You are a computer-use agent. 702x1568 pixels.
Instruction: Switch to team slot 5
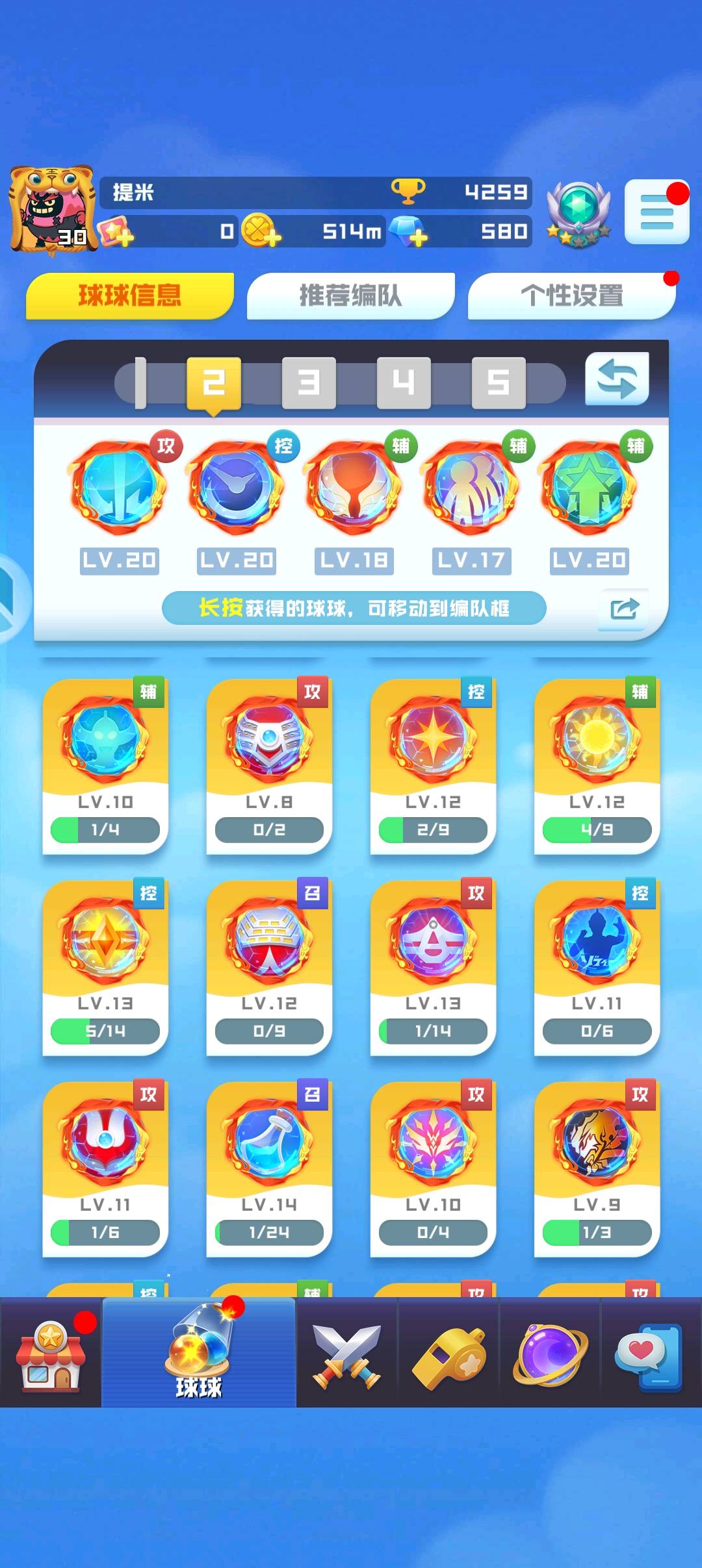click(499, 382)
